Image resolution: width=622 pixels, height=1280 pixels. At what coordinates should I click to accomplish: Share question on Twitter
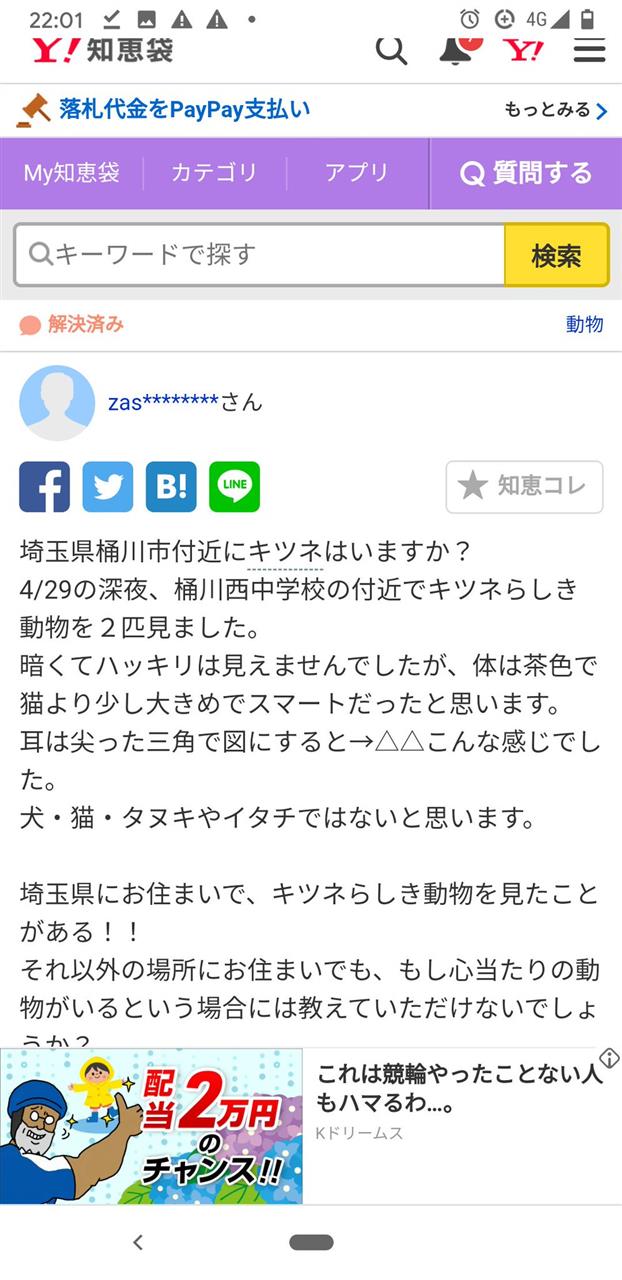pyautogui.click(x=108, y=487)
